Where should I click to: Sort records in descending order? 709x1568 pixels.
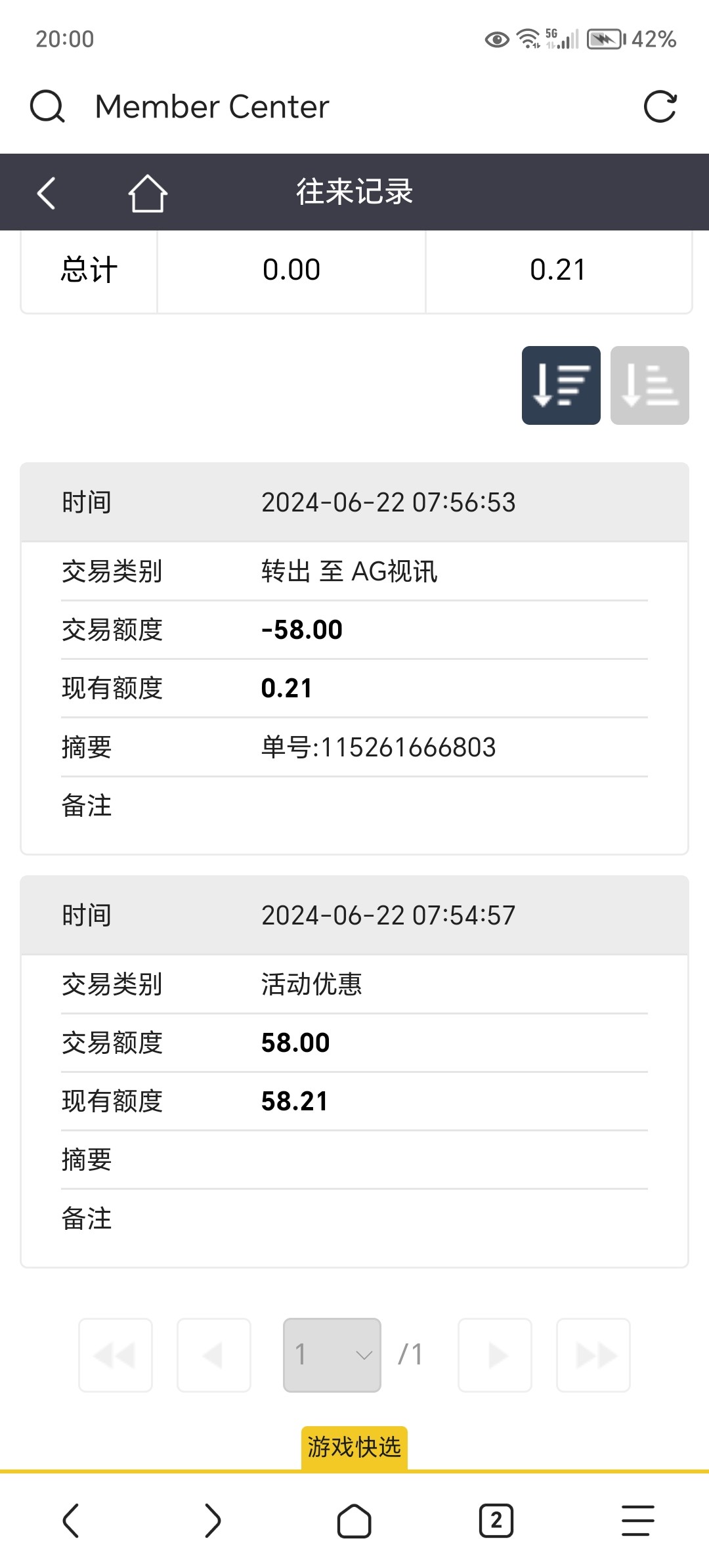pos(561,385)
